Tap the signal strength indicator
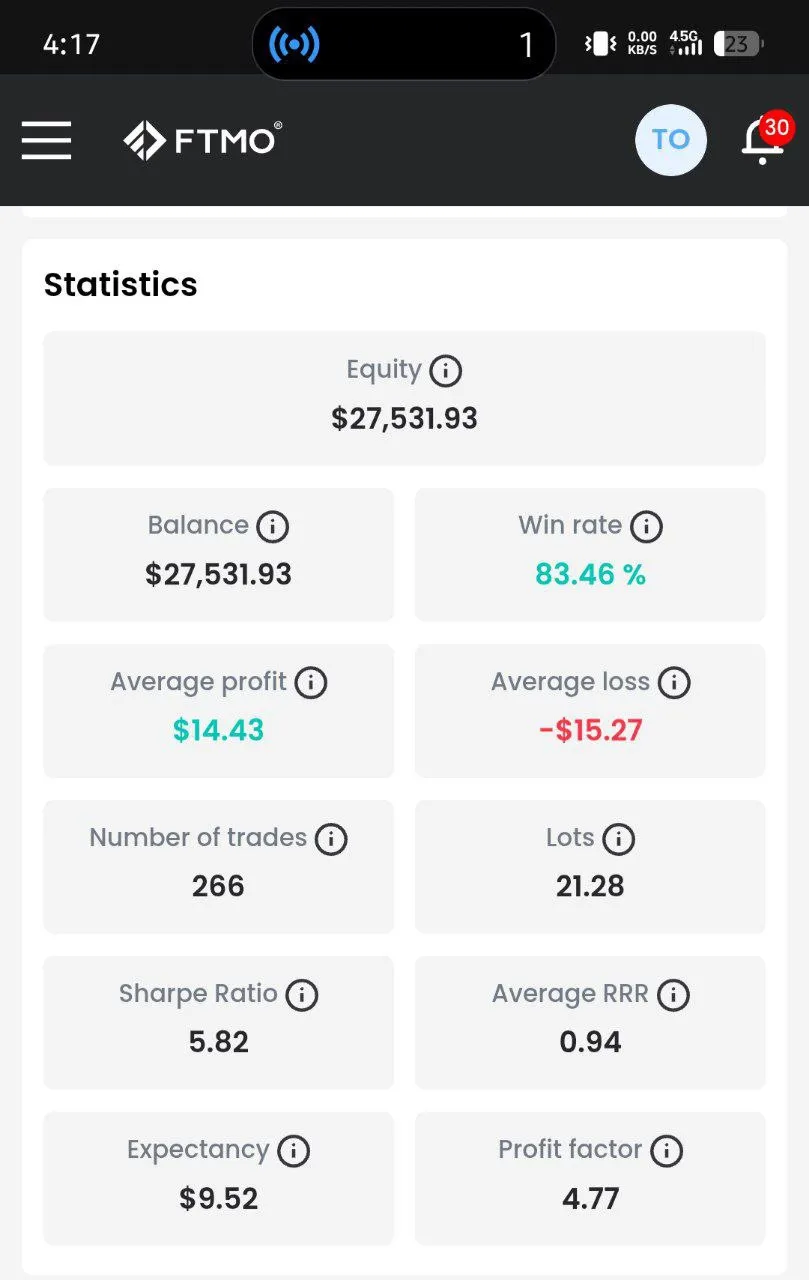The width and height of the screenshot is (809, 1280). click(690, 47)
